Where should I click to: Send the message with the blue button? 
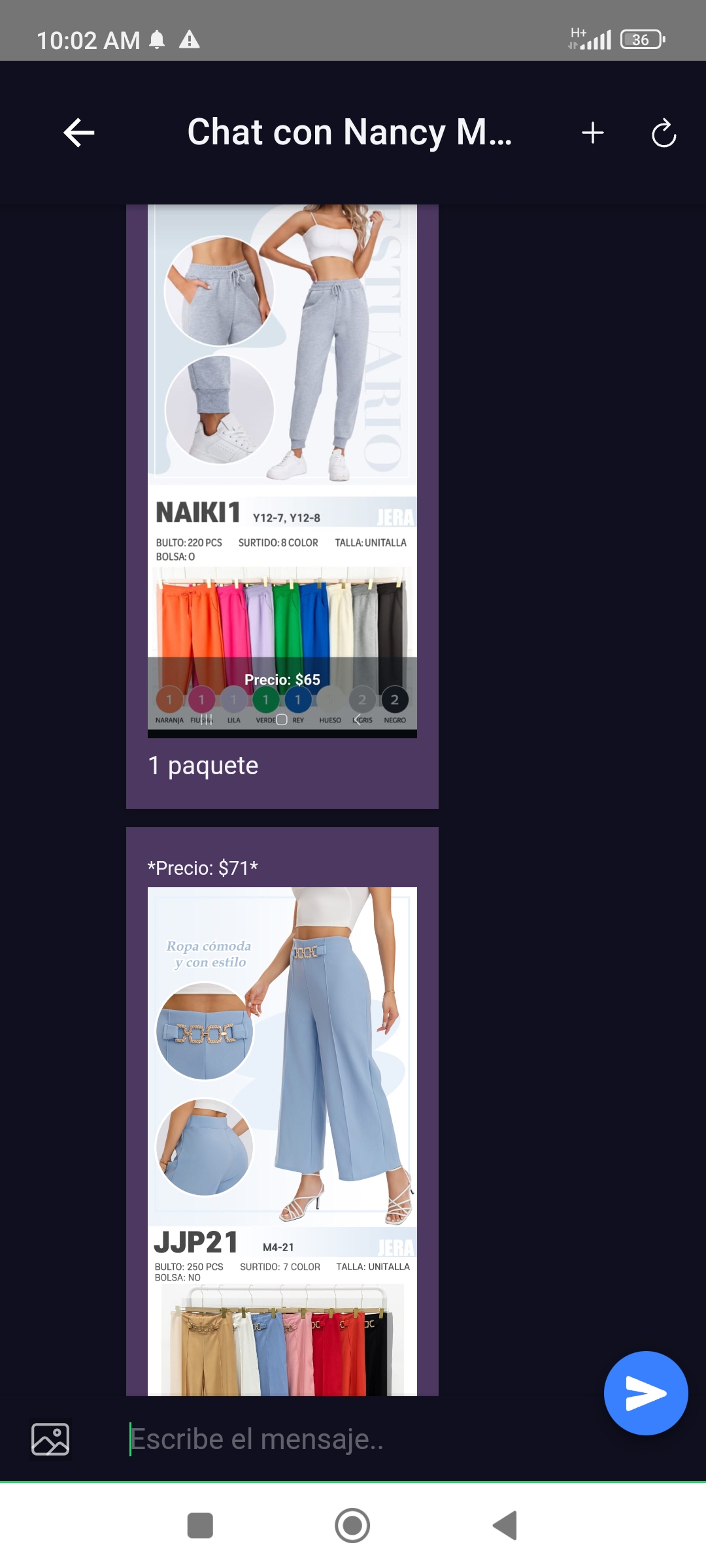point(646,1393)
